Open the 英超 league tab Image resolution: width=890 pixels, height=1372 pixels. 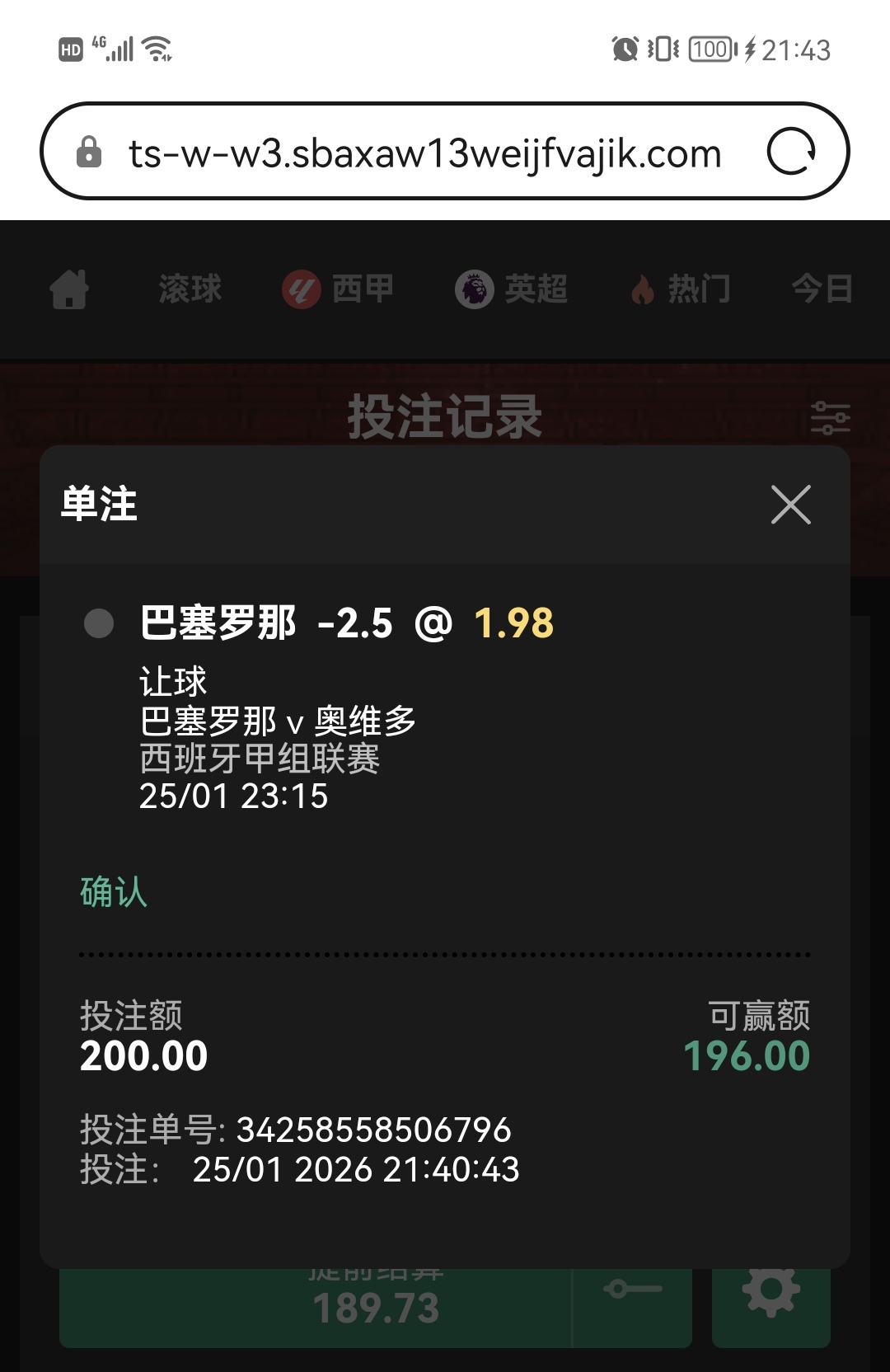click(512, 289)
